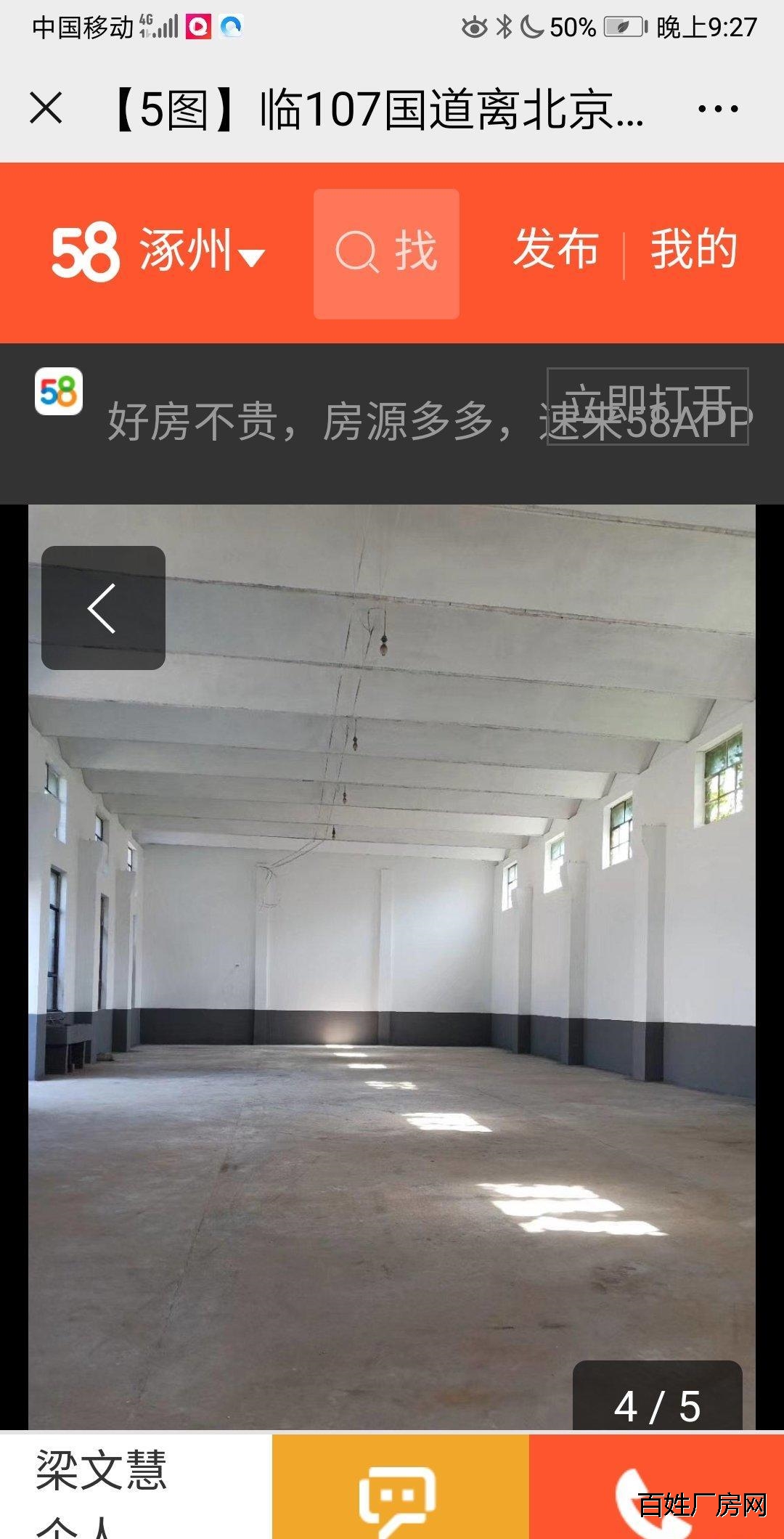The image size is (784, 1539).
Task: Open the warehouse photo in full view
Action: 392,967
